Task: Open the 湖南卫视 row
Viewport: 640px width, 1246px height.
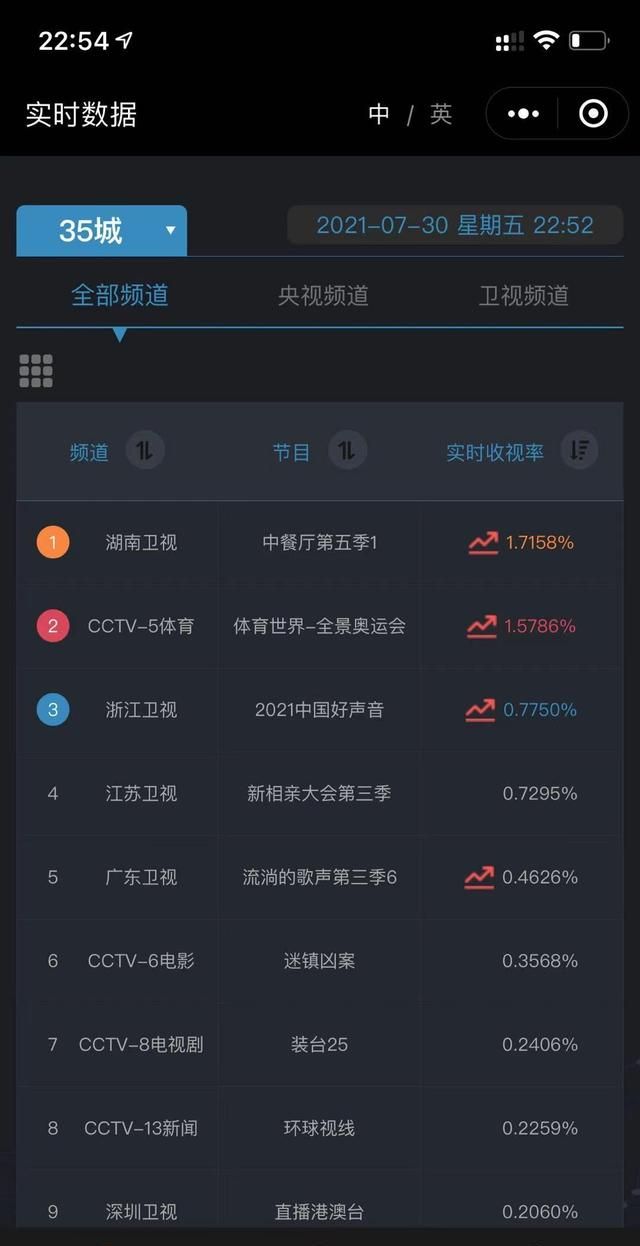Action: [141, 543]
